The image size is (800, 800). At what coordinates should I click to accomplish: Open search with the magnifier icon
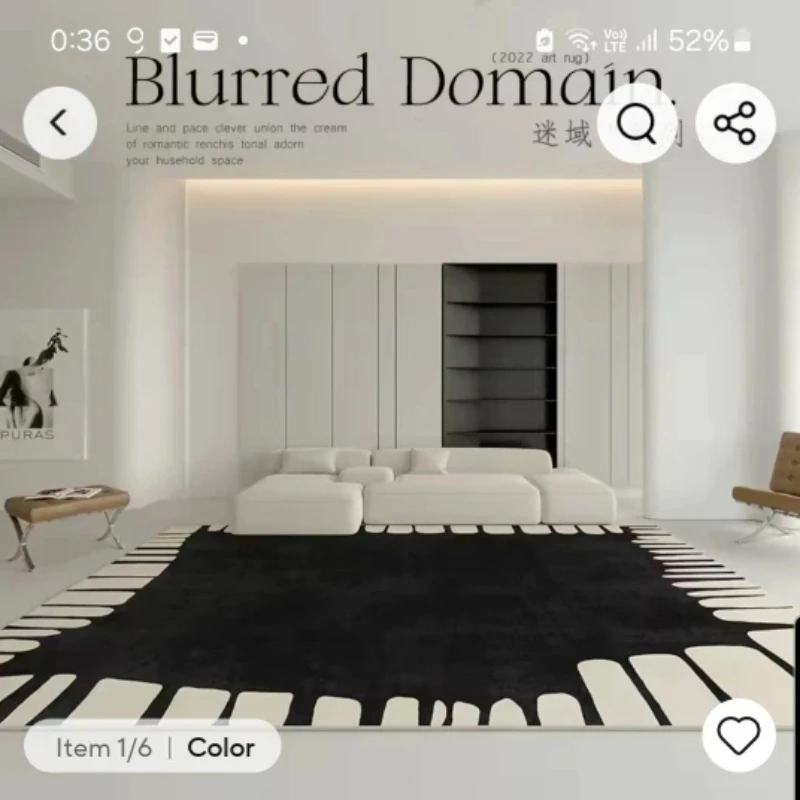point(637,123)
